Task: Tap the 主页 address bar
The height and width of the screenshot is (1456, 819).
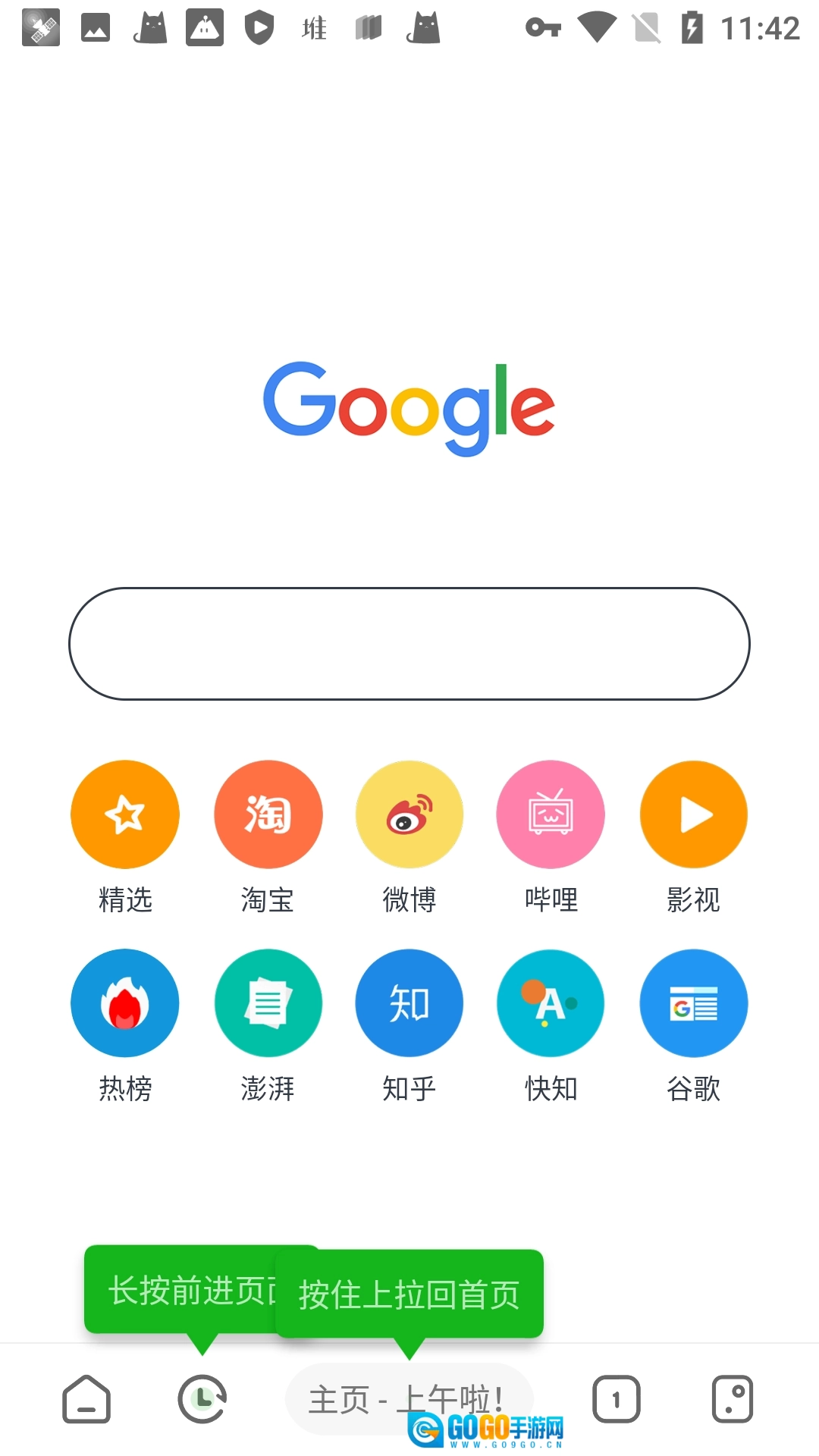Action: pos(356,1399)
